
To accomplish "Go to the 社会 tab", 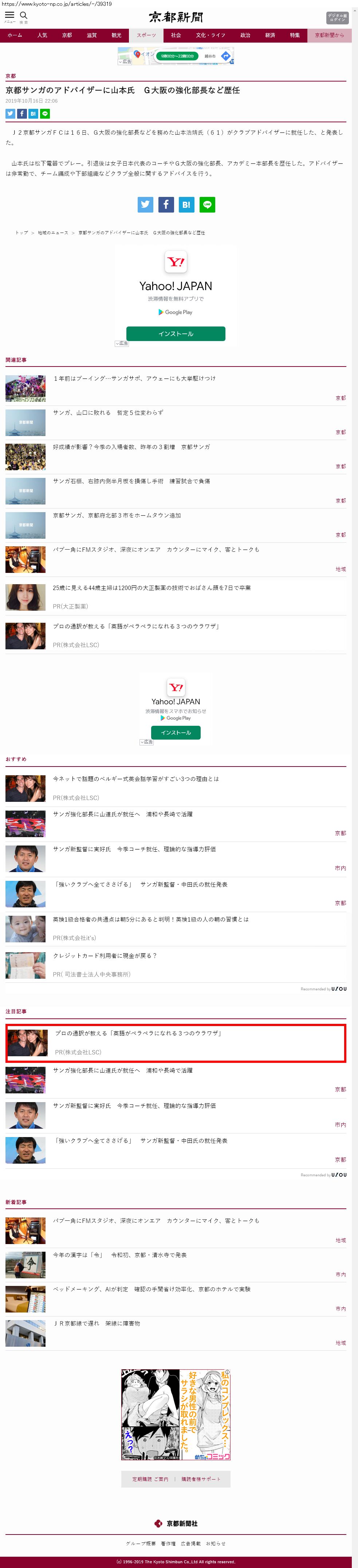I will tap(176, 35).
